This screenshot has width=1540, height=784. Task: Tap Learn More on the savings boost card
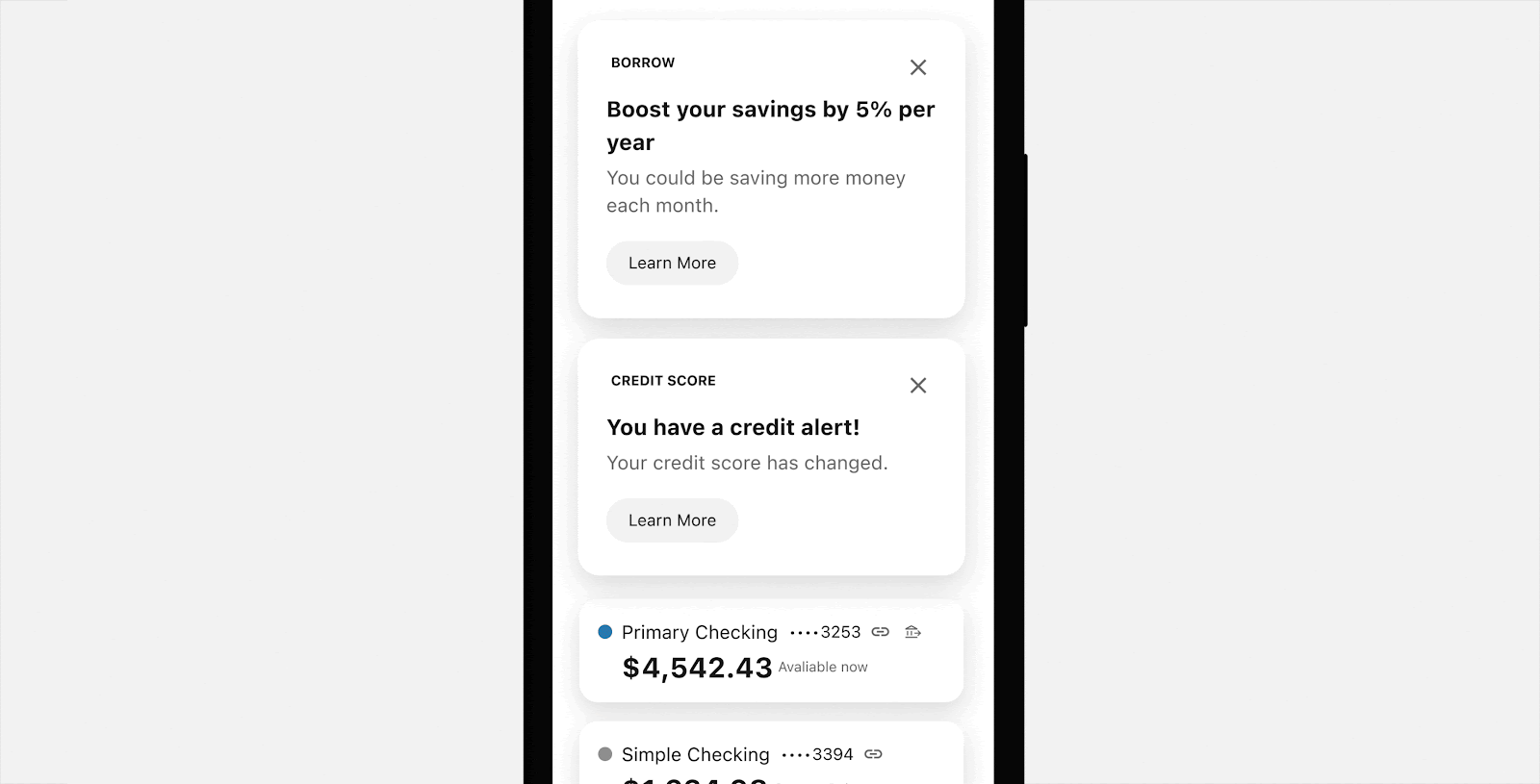click(672, 263)
